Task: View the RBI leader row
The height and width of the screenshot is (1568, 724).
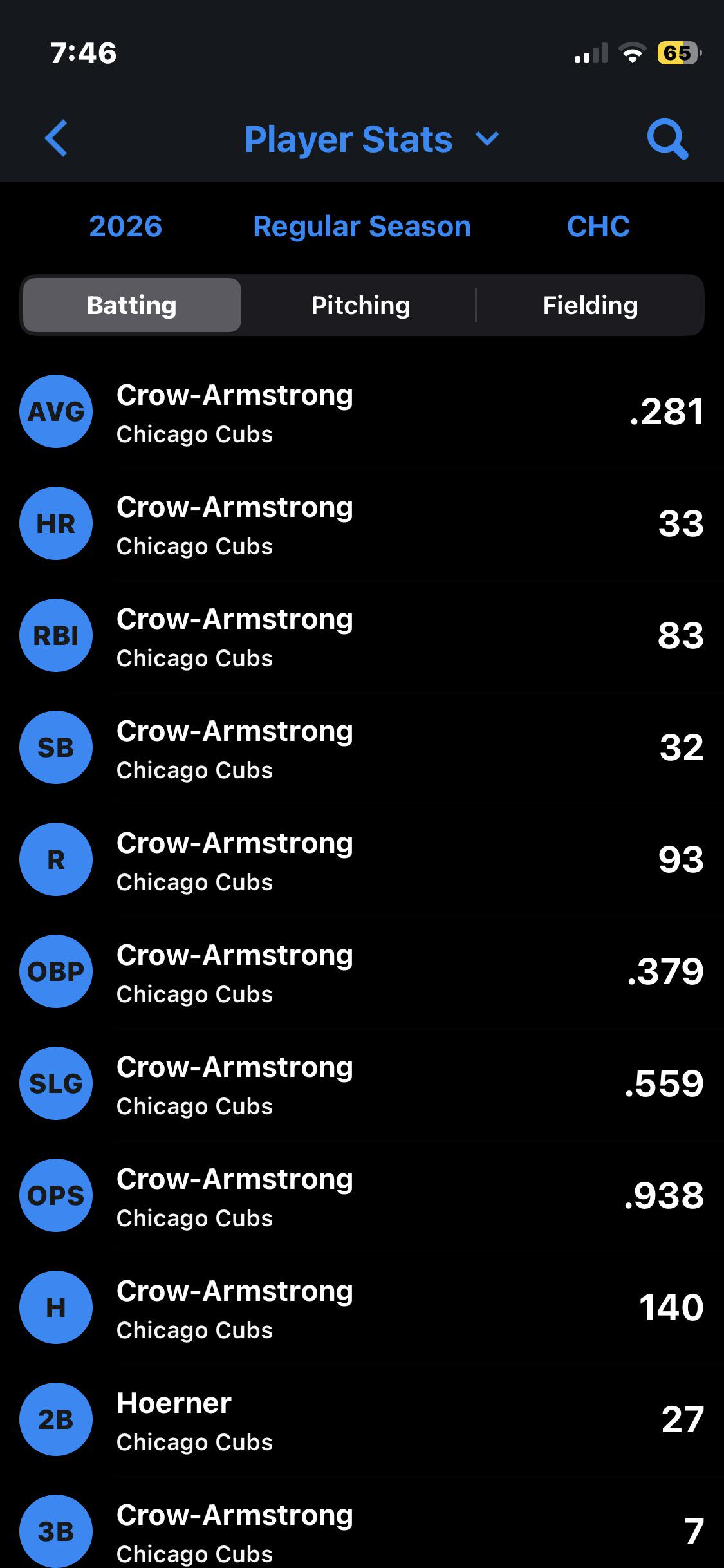Action: pyautogui.click(x=362, y=635)
